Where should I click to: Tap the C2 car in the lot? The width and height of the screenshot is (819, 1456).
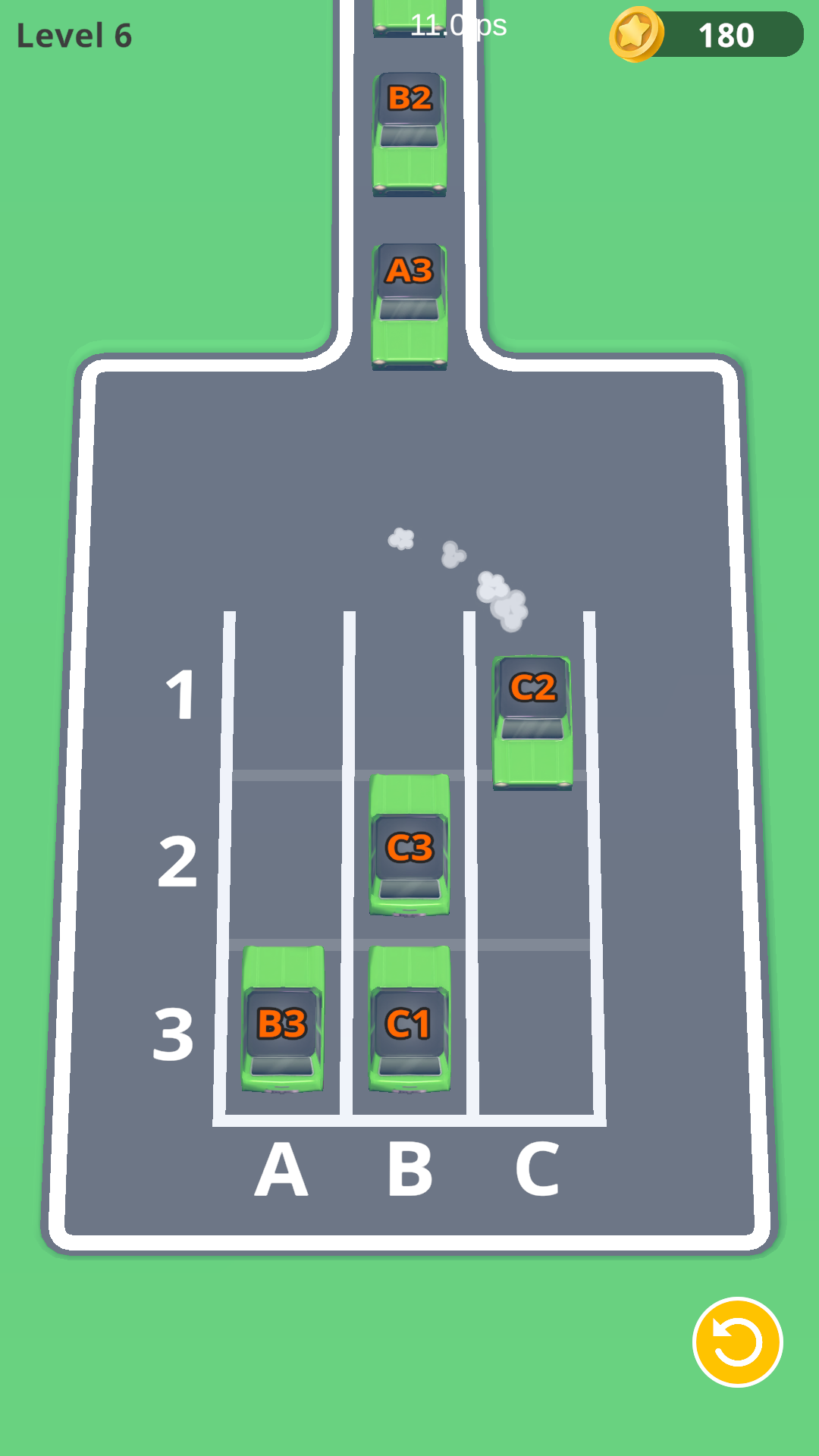(533, 721)
